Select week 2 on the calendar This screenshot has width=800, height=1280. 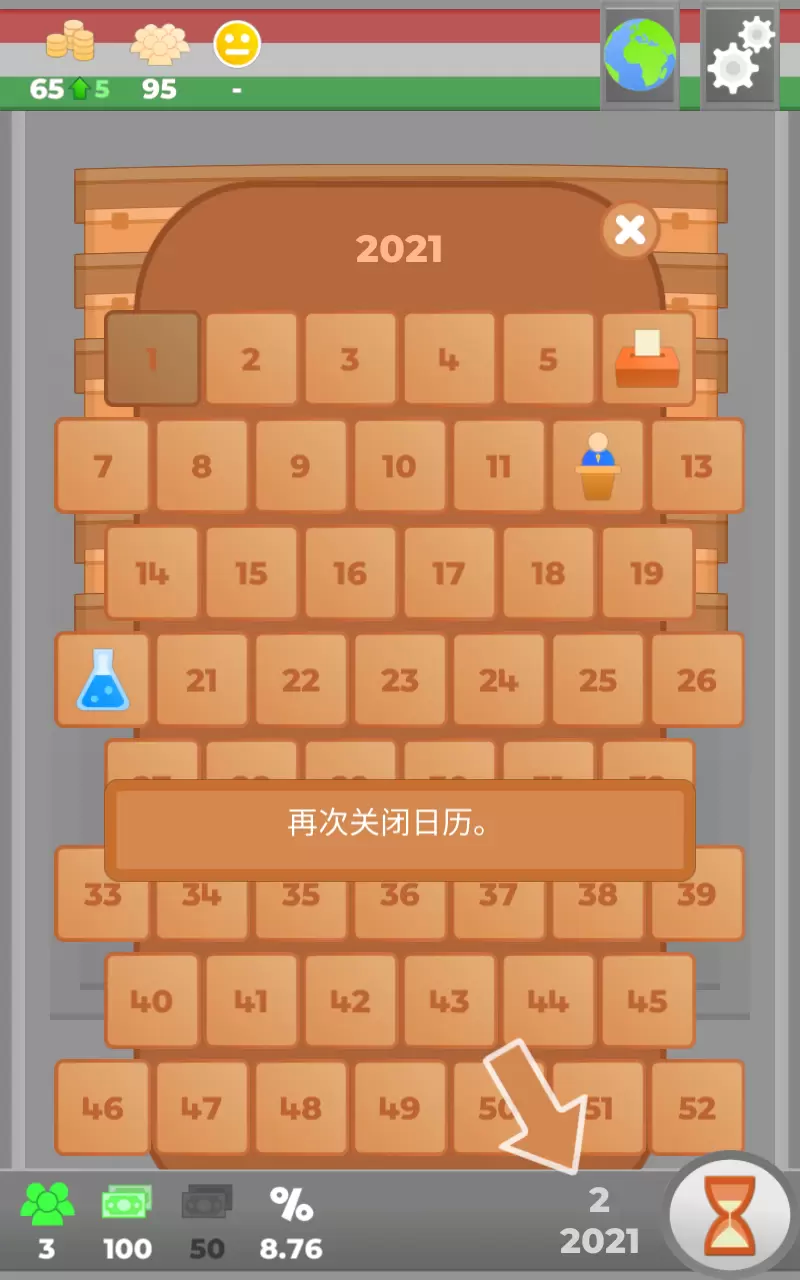(251, 359)
